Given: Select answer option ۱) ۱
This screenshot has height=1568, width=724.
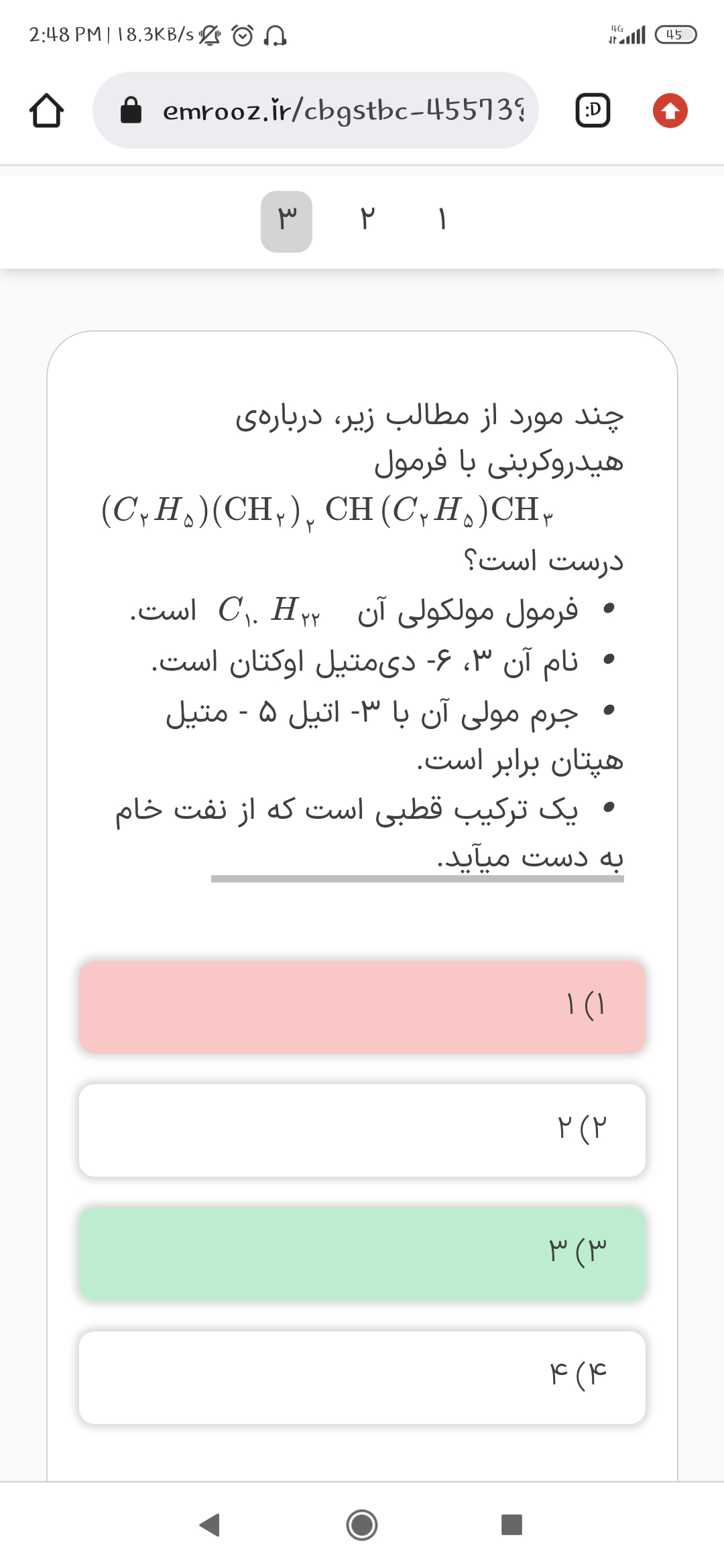Looking at the screenshot, I should click(x=362, y=1006).
